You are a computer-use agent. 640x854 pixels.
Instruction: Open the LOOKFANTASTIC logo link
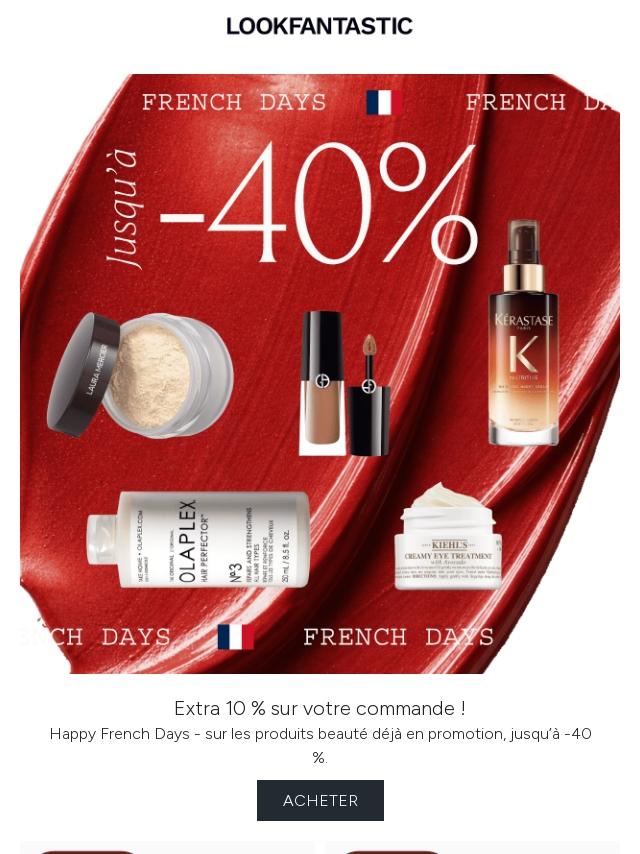coord(320,26)
